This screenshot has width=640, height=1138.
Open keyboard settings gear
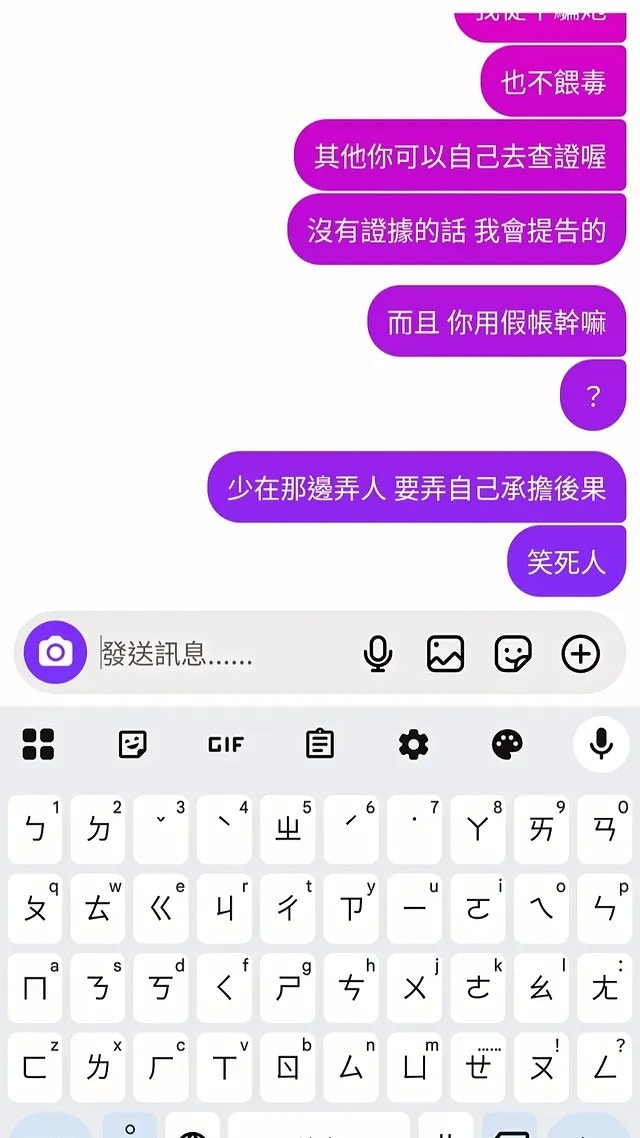pos(413,744)
